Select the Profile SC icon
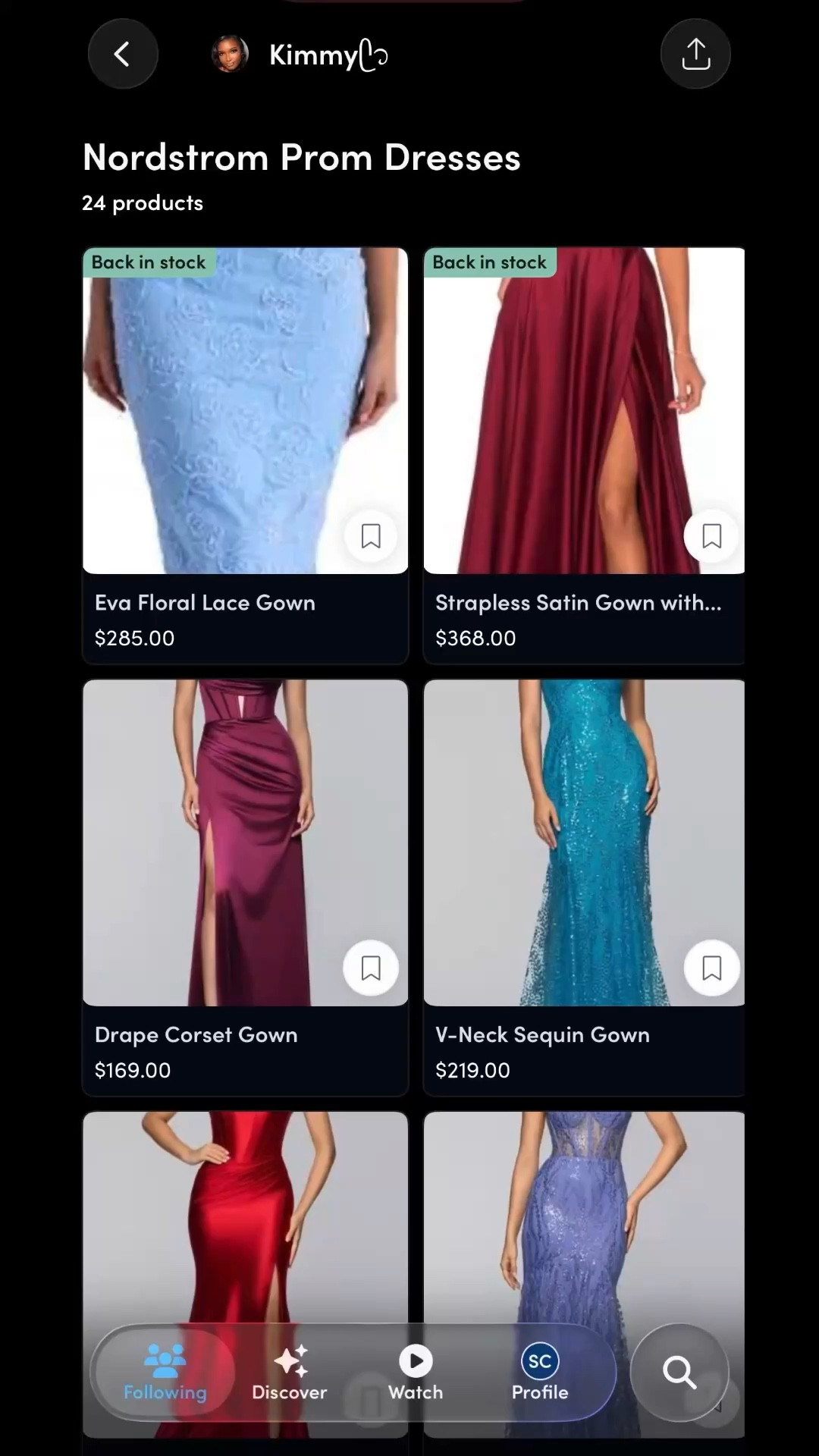The height and width of the screenshot is (1456, 819). (x=539, y=1360)
